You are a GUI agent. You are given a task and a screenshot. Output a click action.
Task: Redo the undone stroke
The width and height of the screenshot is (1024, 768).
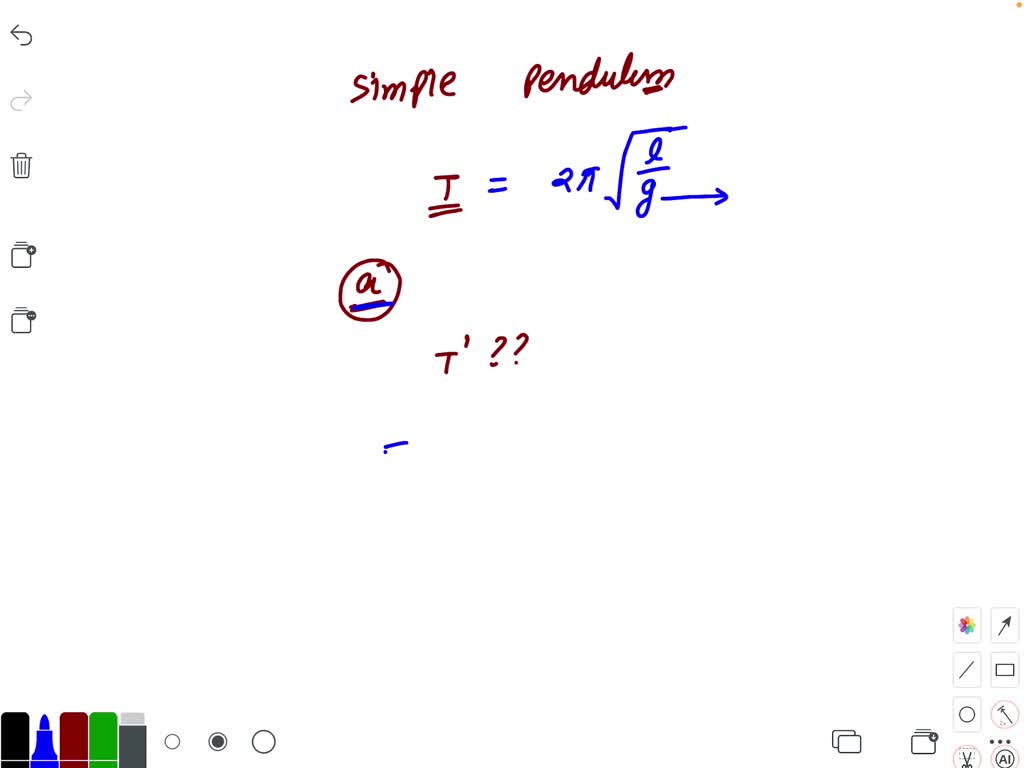pos(21,100)
